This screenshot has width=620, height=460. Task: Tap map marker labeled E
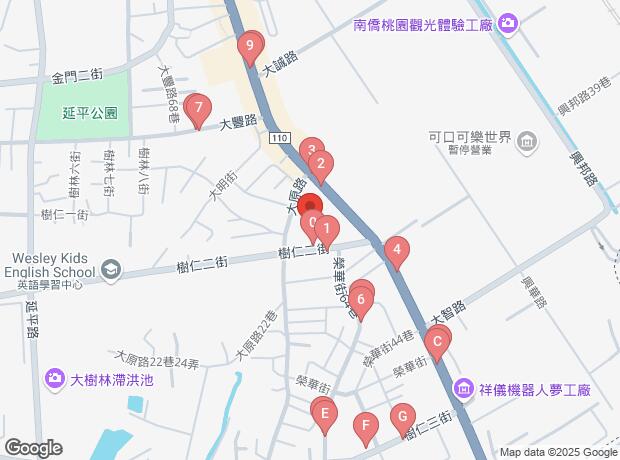click(323, 413)
